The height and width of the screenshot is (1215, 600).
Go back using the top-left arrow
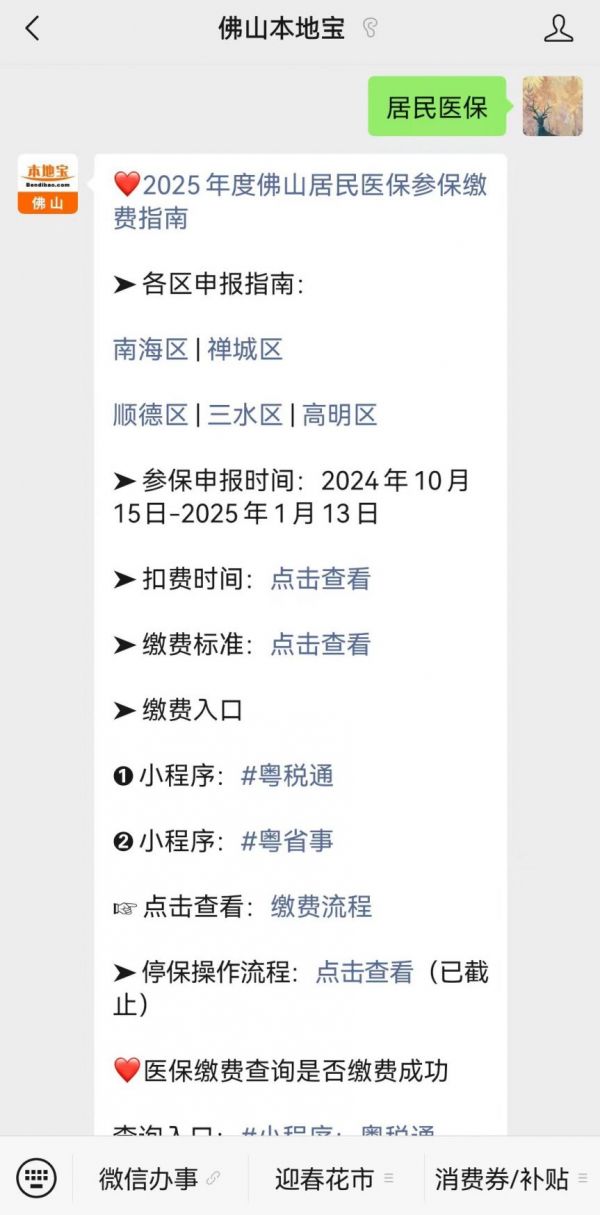(32, 28)
